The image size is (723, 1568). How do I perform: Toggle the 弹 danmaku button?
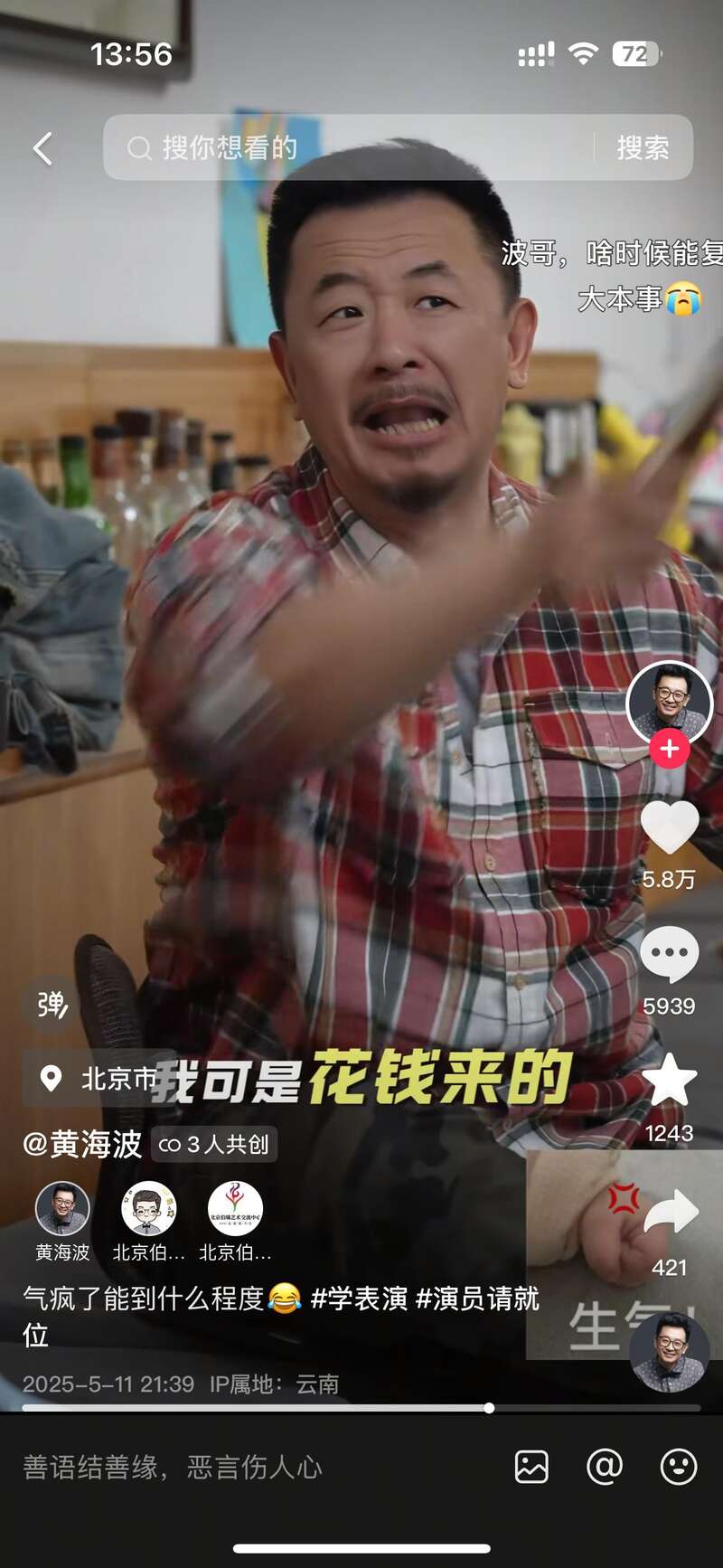52,1005
